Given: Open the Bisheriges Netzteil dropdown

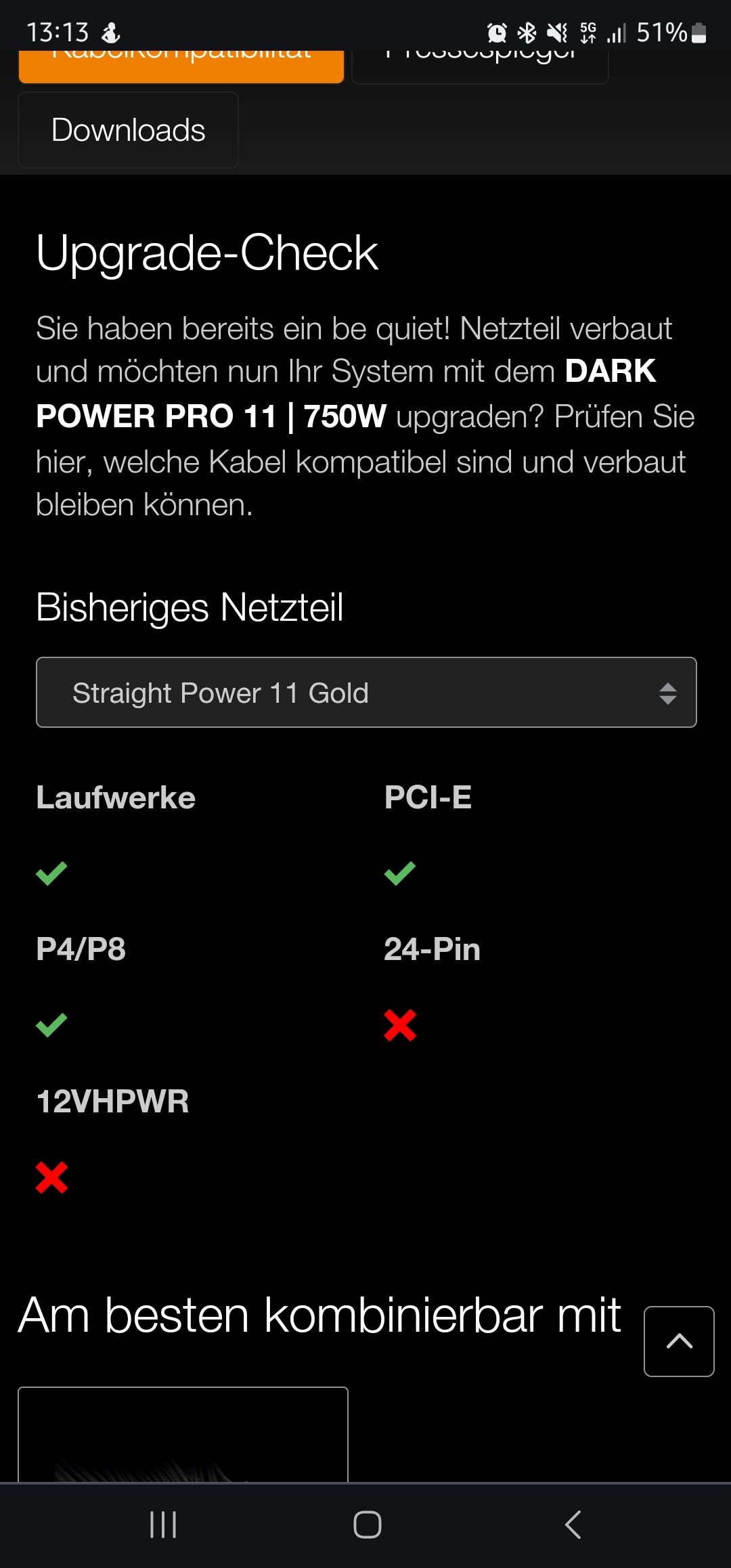Looking at the screenshot, I should pos(365,693).
